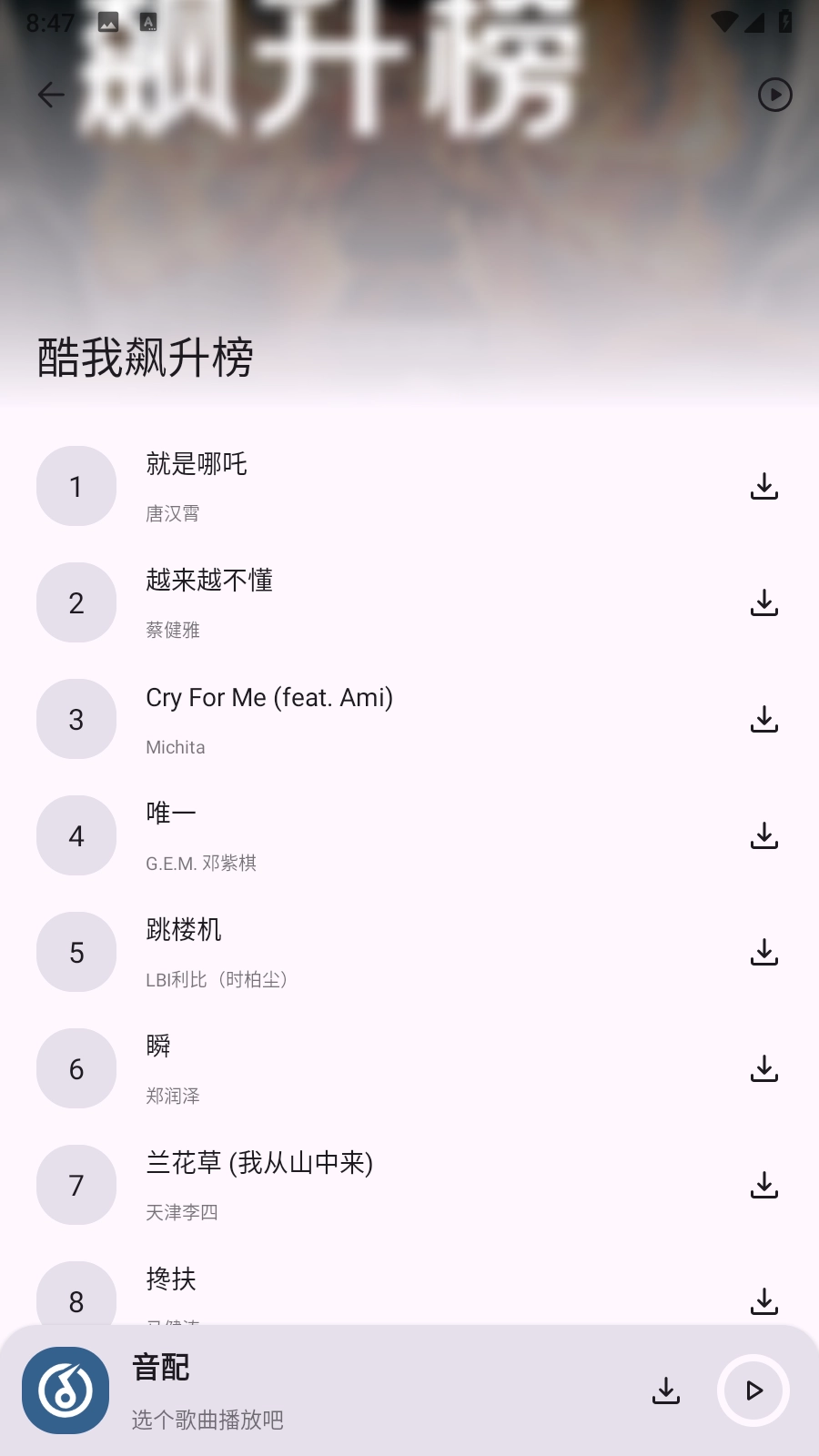The height and width of the screenshot is (1456, 819).
Task: Select the song 唯一 by G.E.M. 邓紫棋
Action: click(x=364, y=835)
